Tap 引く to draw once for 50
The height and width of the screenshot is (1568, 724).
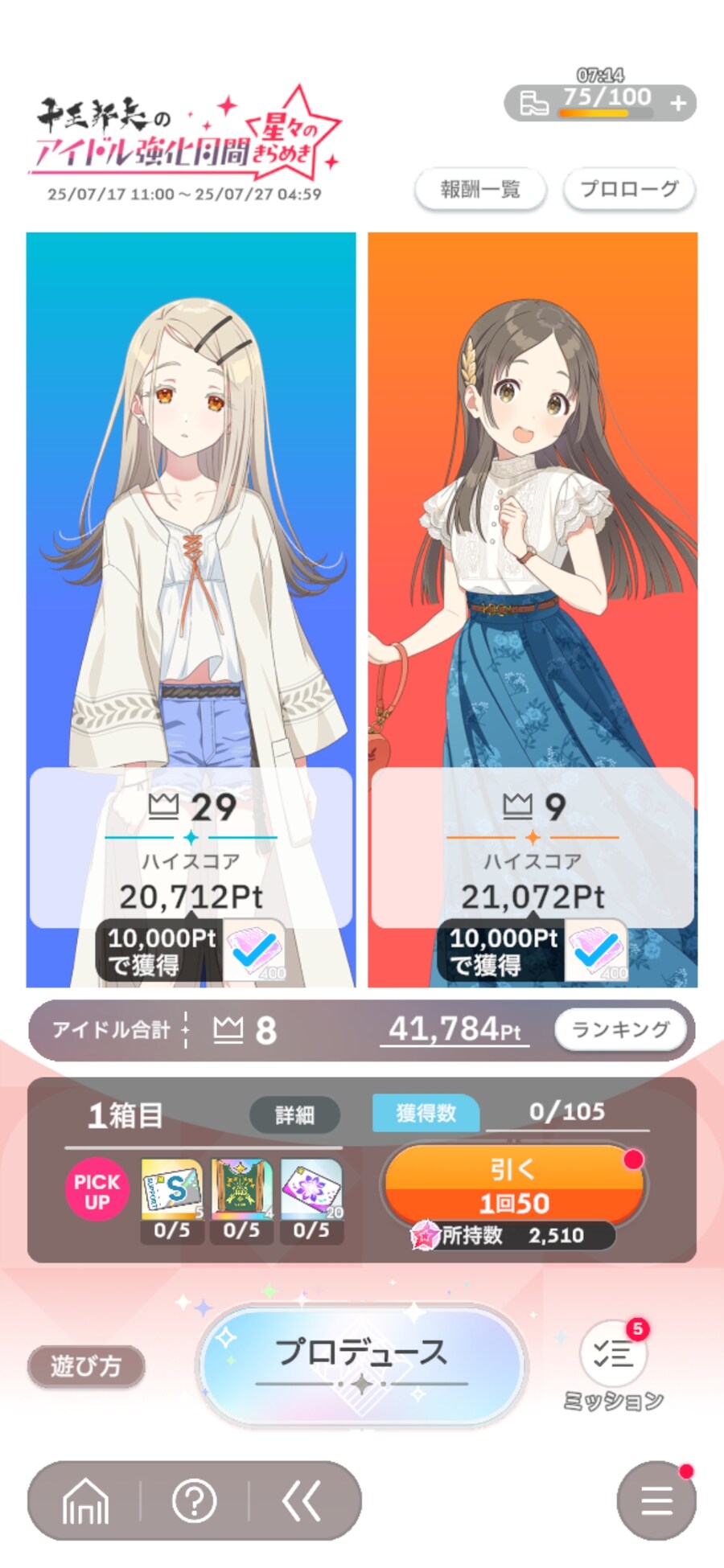click(x=514, y=1186)
